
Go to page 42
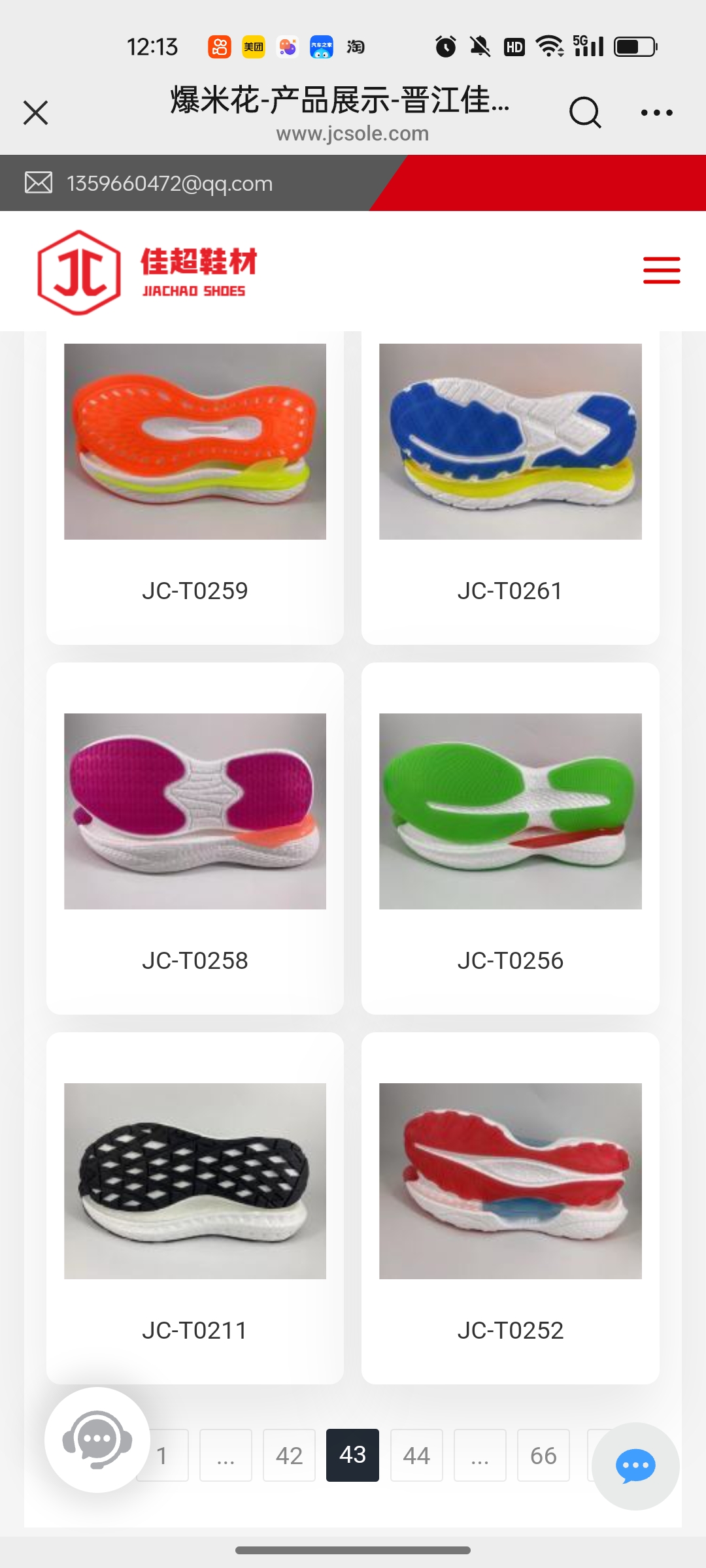[289, 1456]
